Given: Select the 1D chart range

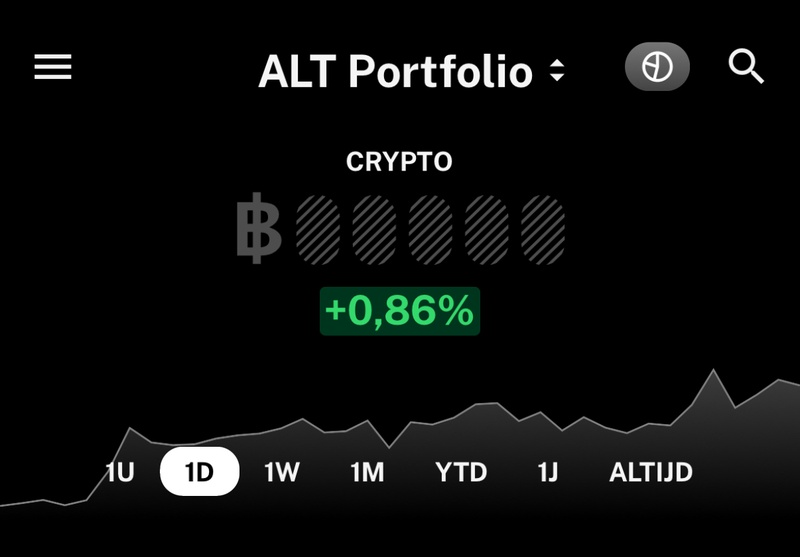Looking at the screenshot, I should (x=200, y=472).
